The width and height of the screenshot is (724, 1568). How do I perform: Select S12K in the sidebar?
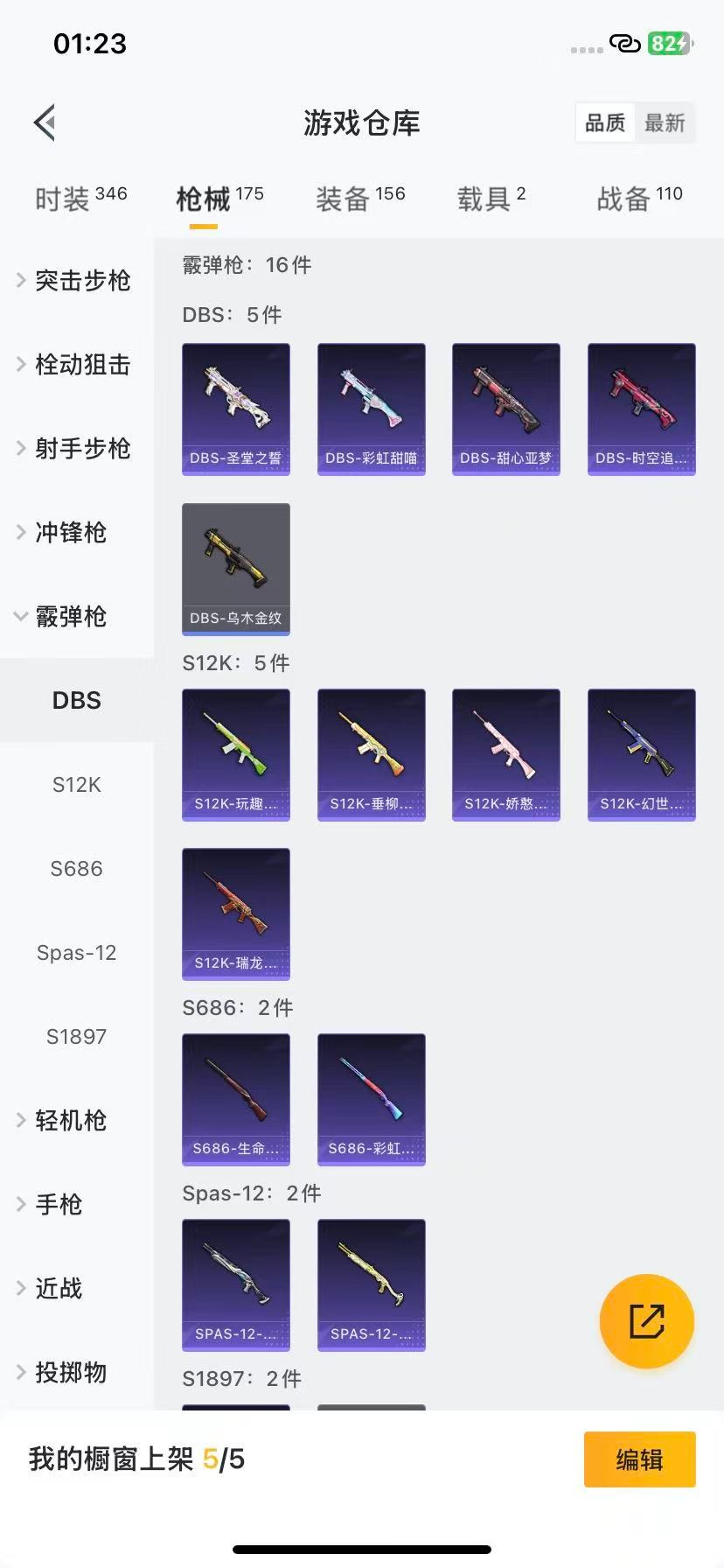tap(76, 785)
